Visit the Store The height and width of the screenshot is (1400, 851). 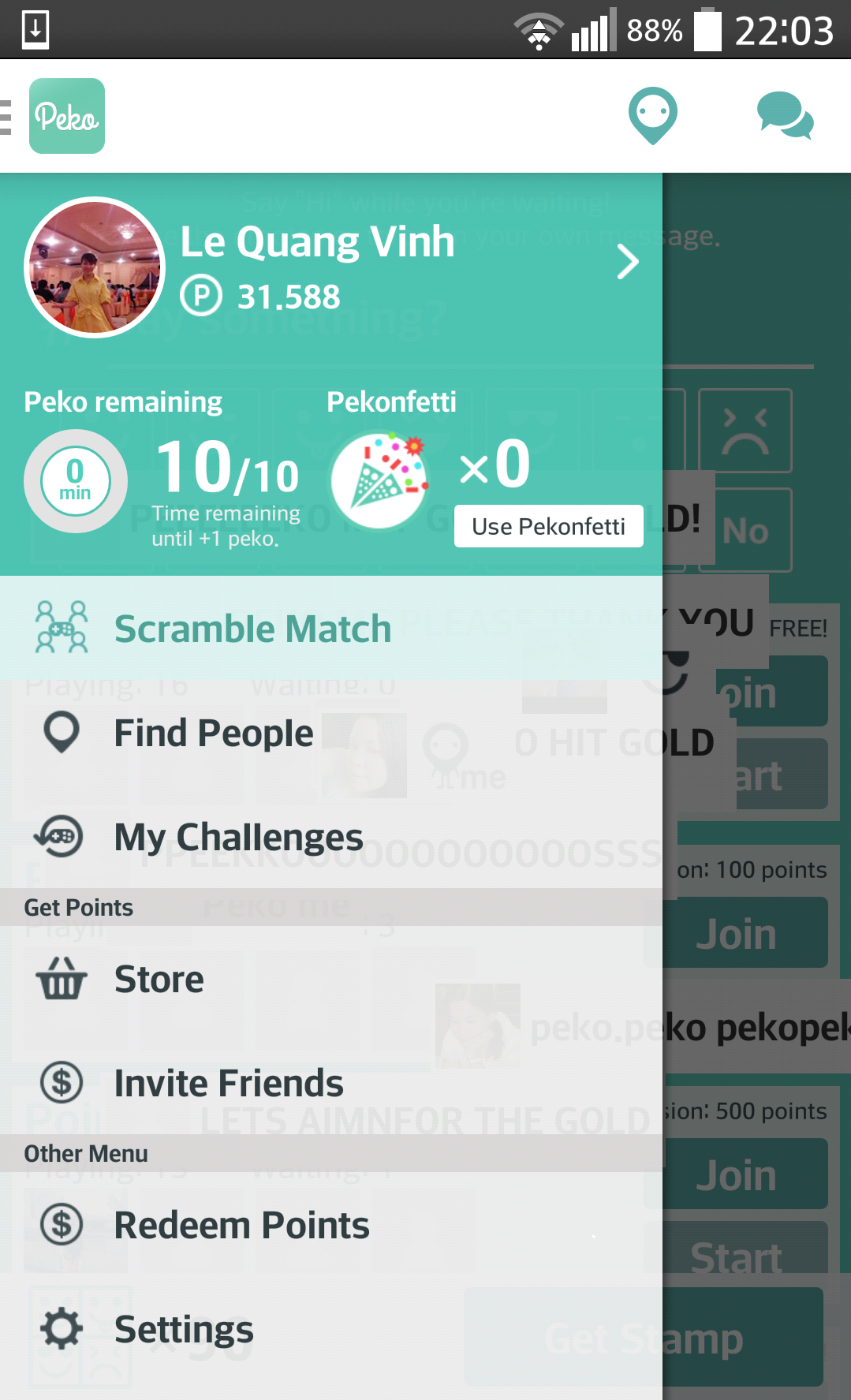[x=159, y=980]
